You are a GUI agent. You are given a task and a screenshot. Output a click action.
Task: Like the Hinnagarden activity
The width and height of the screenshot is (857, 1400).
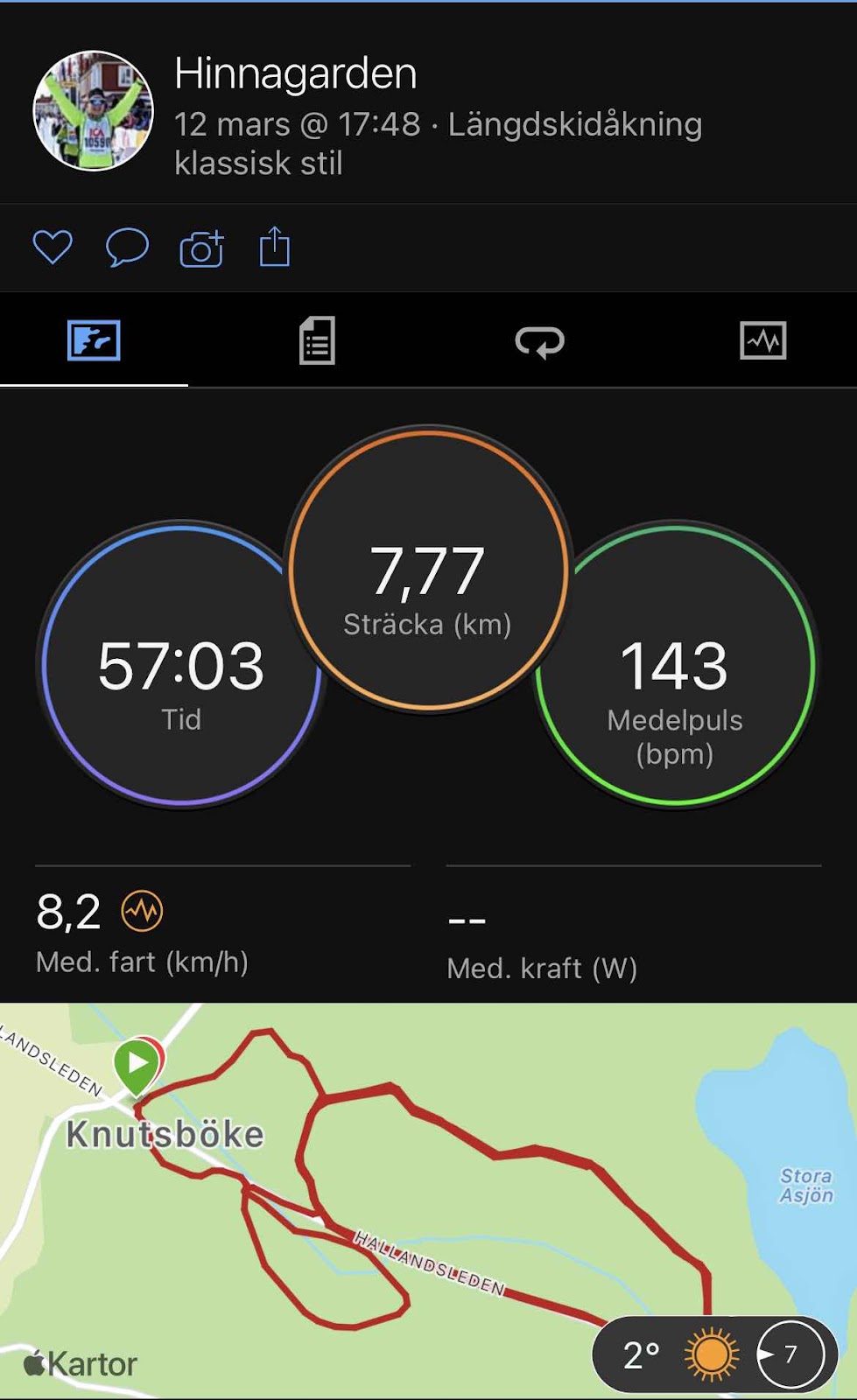53,248
